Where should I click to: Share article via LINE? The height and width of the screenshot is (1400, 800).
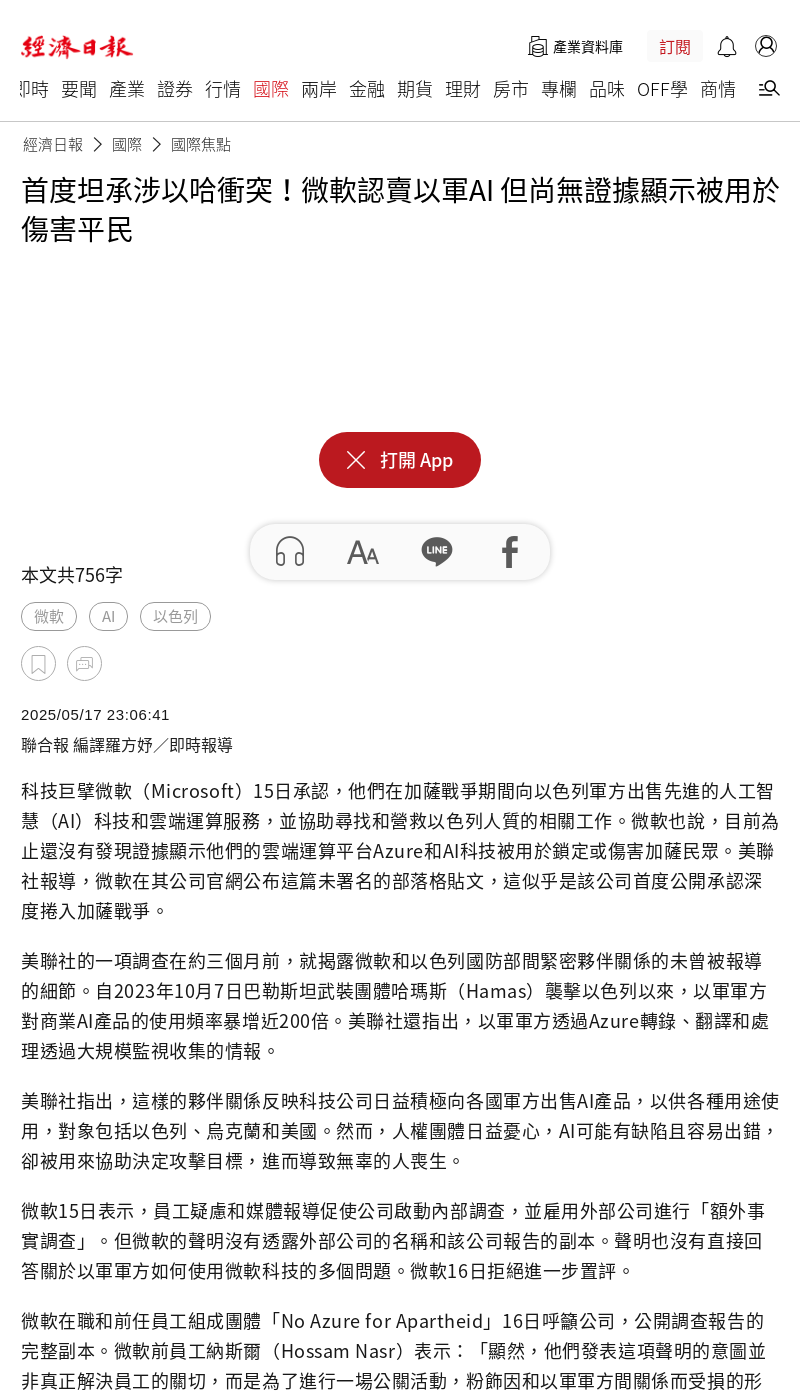(437, 552)
